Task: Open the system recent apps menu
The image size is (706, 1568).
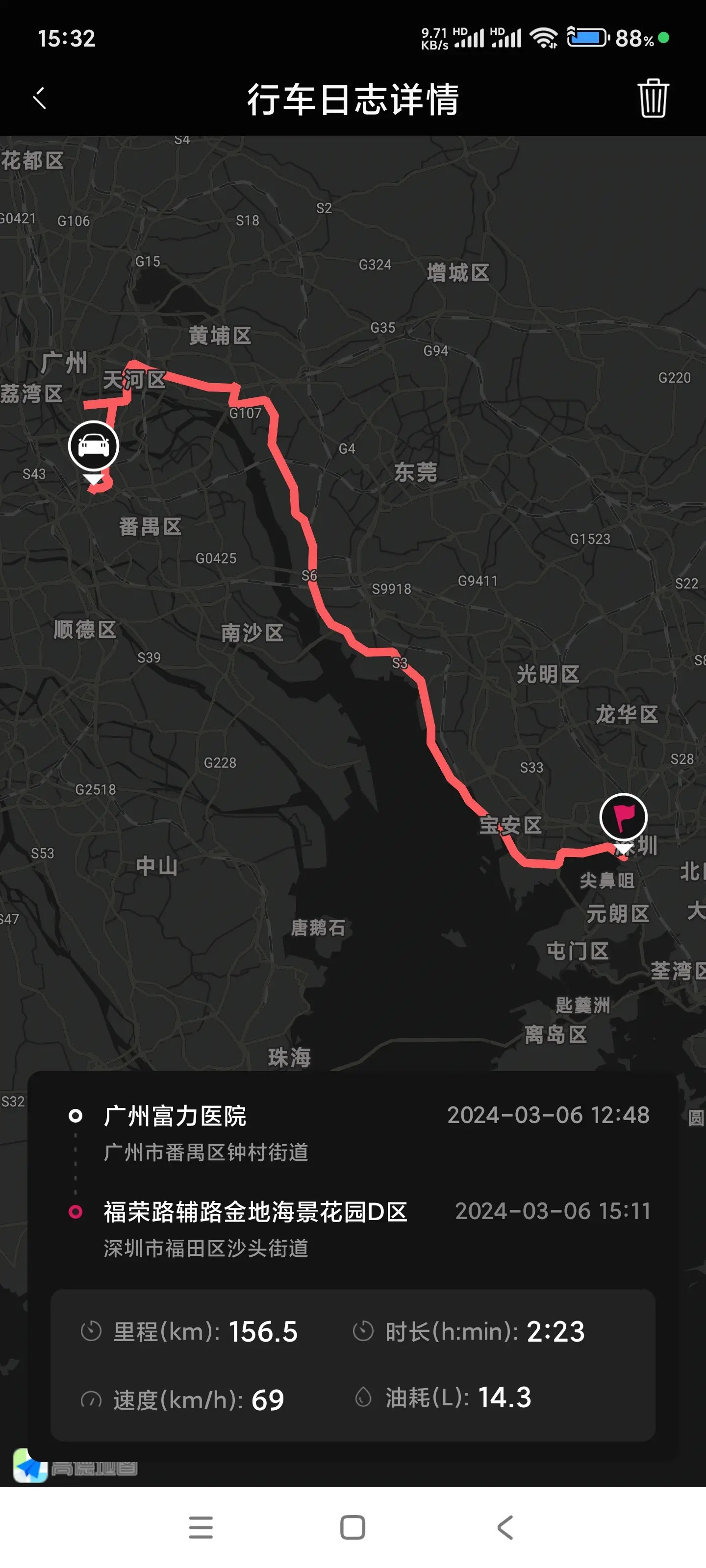Action: click(x=201, y=1527)
